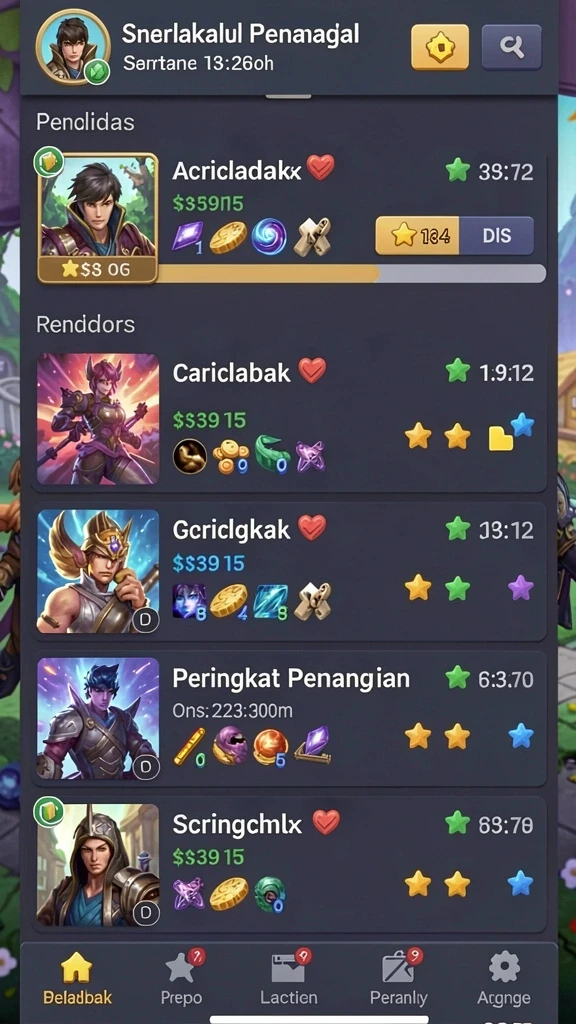
Task: Tap the gold badge button in header
Action: [x=440, y=46]
